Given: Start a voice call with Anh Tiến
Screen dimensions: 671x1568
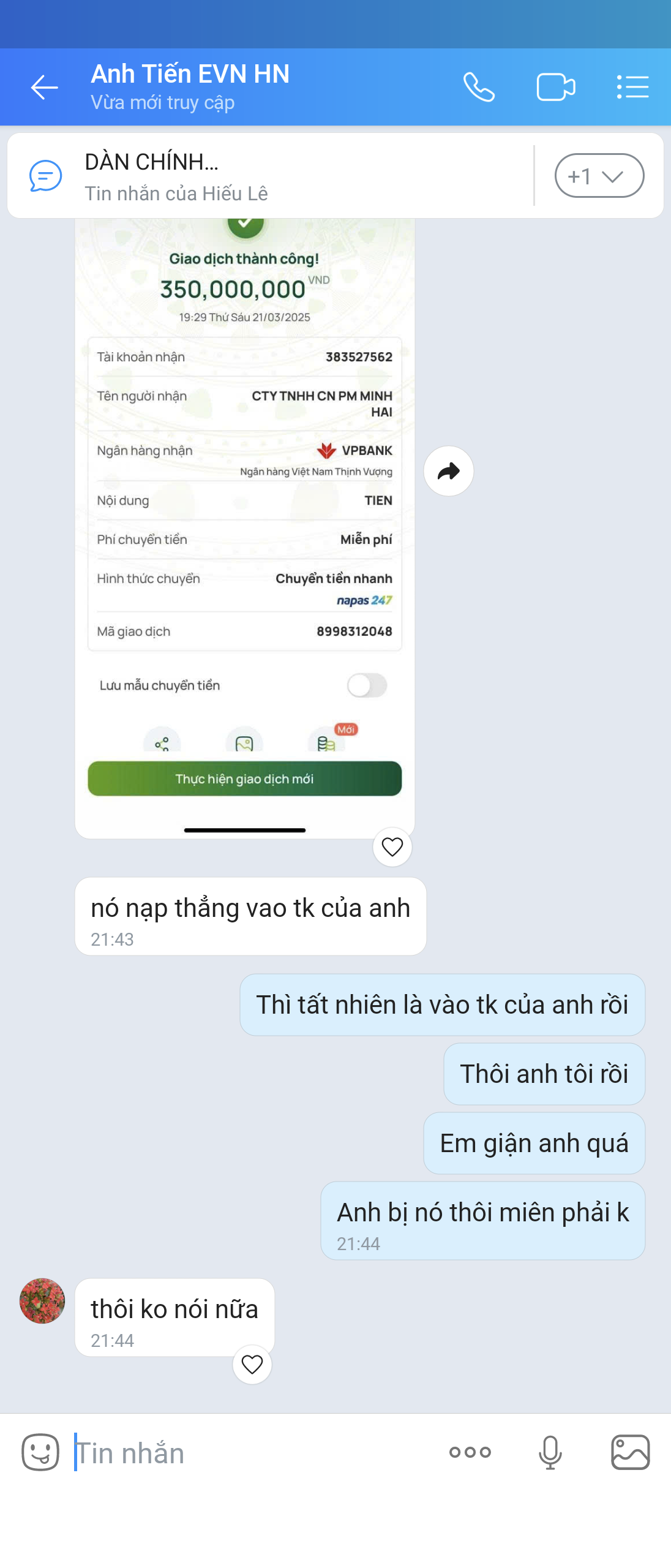Looking at the screenshot, I should 479,87.
